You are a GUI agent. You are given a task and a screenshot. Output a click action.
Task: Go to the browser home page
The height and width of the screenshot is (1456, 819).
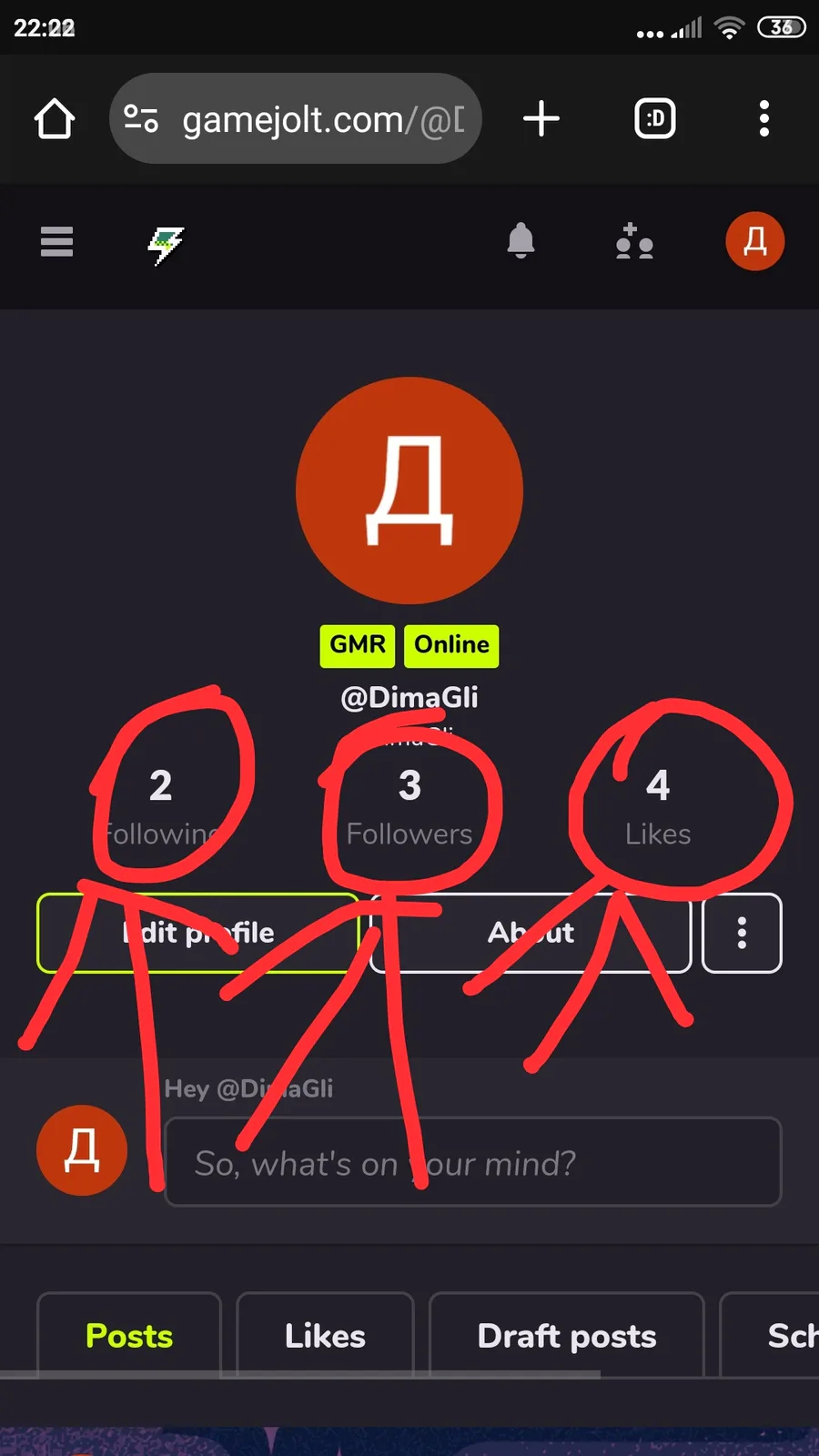[55, 118]
